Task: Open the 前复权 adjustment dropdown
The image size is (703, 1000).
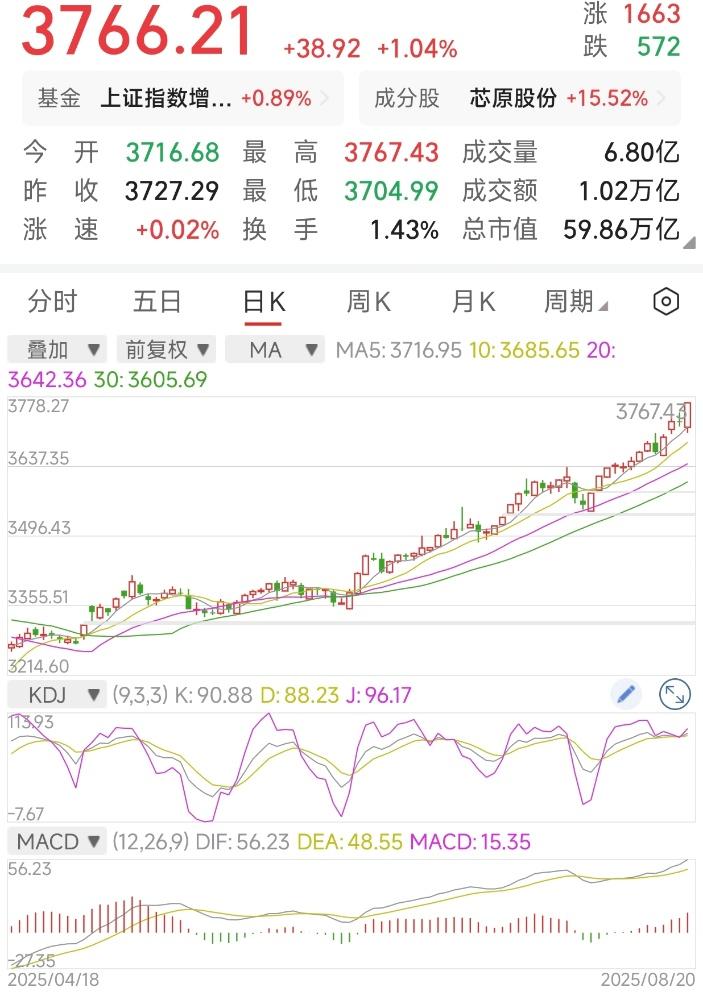Action: pyautogui.click(x=165, y=349)
